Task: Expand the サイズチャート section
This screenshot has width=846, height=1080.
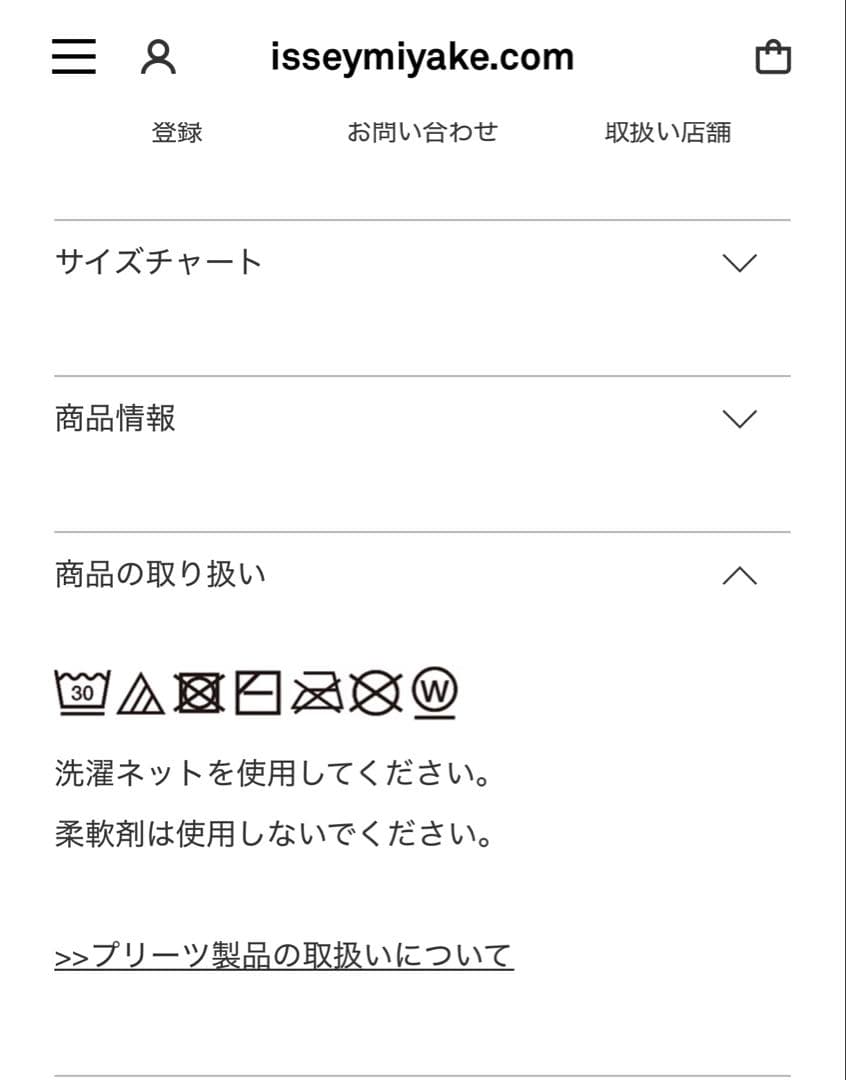Action: point(738,263)
